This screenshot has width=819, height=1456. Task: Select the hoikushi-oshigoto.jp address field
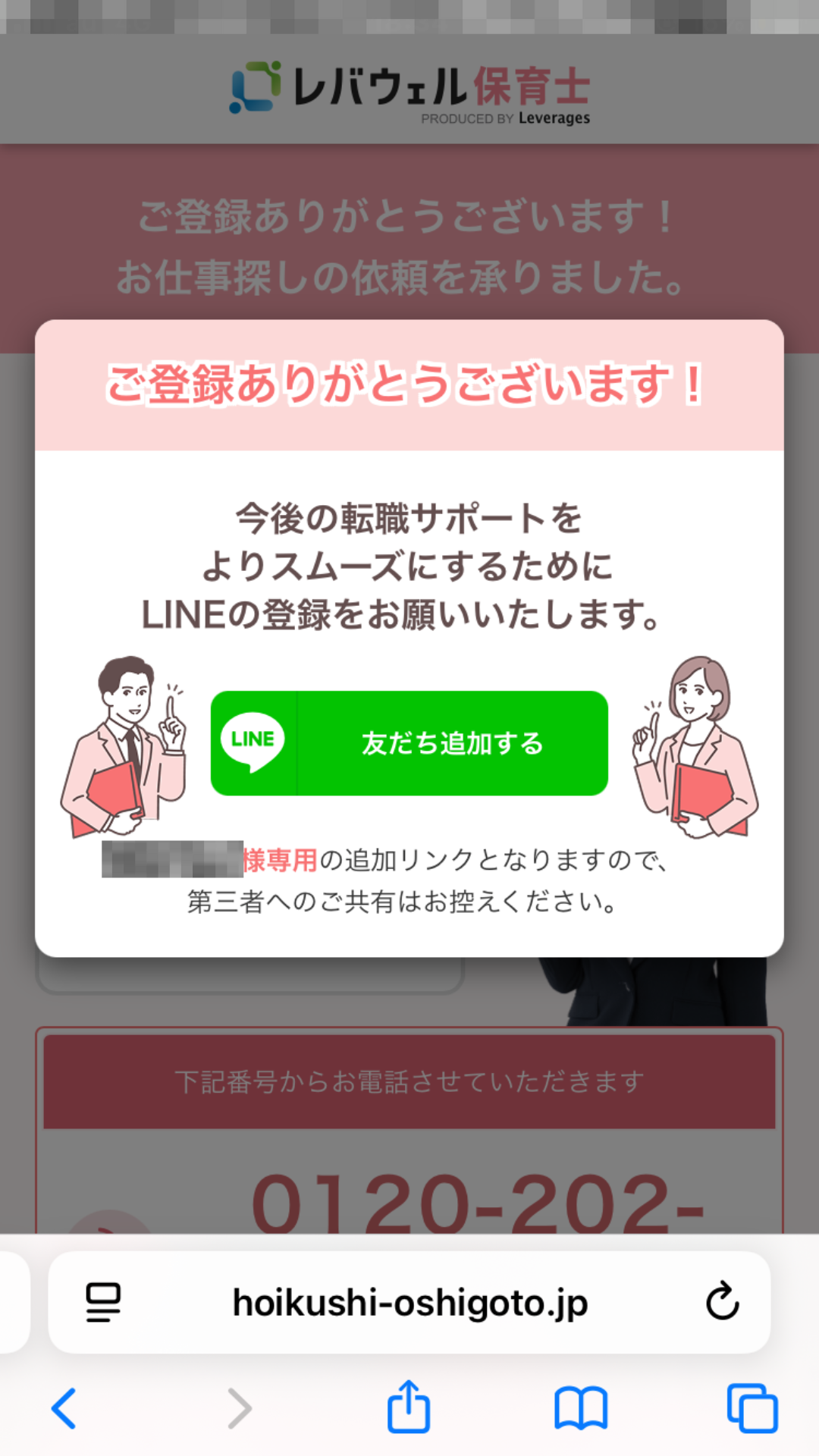click(x=409, y=1302)
